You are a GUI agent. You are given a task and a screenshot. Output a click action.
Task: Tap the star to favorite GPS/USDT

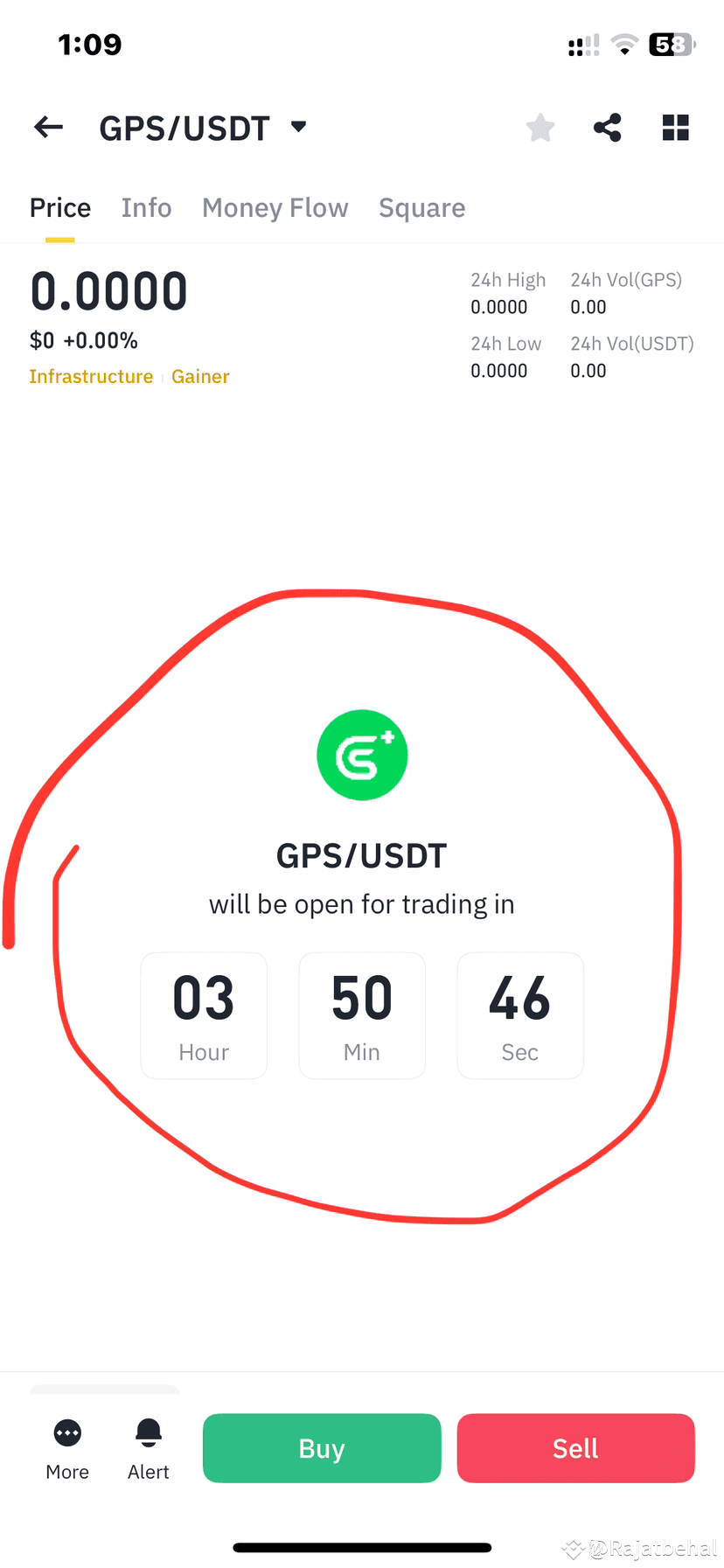pyautogui.click(x=540, y=127)
